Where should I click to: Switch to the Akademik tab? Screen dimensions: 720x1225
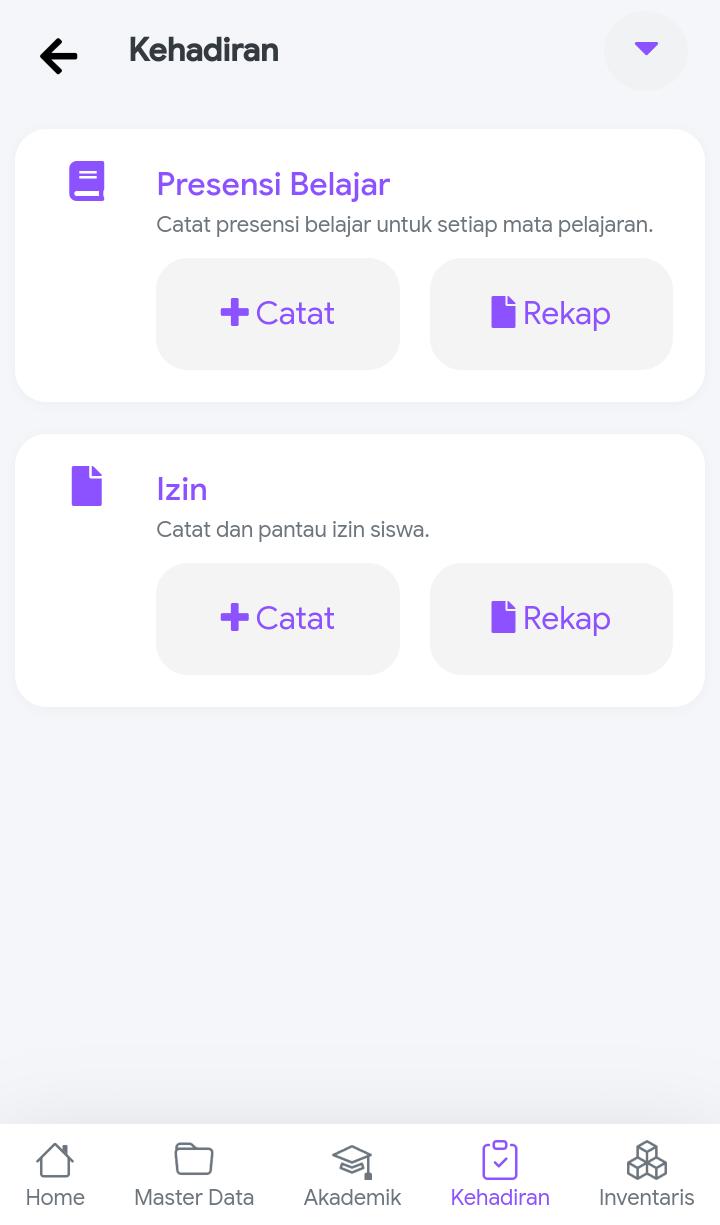(x=352, y=1175)
